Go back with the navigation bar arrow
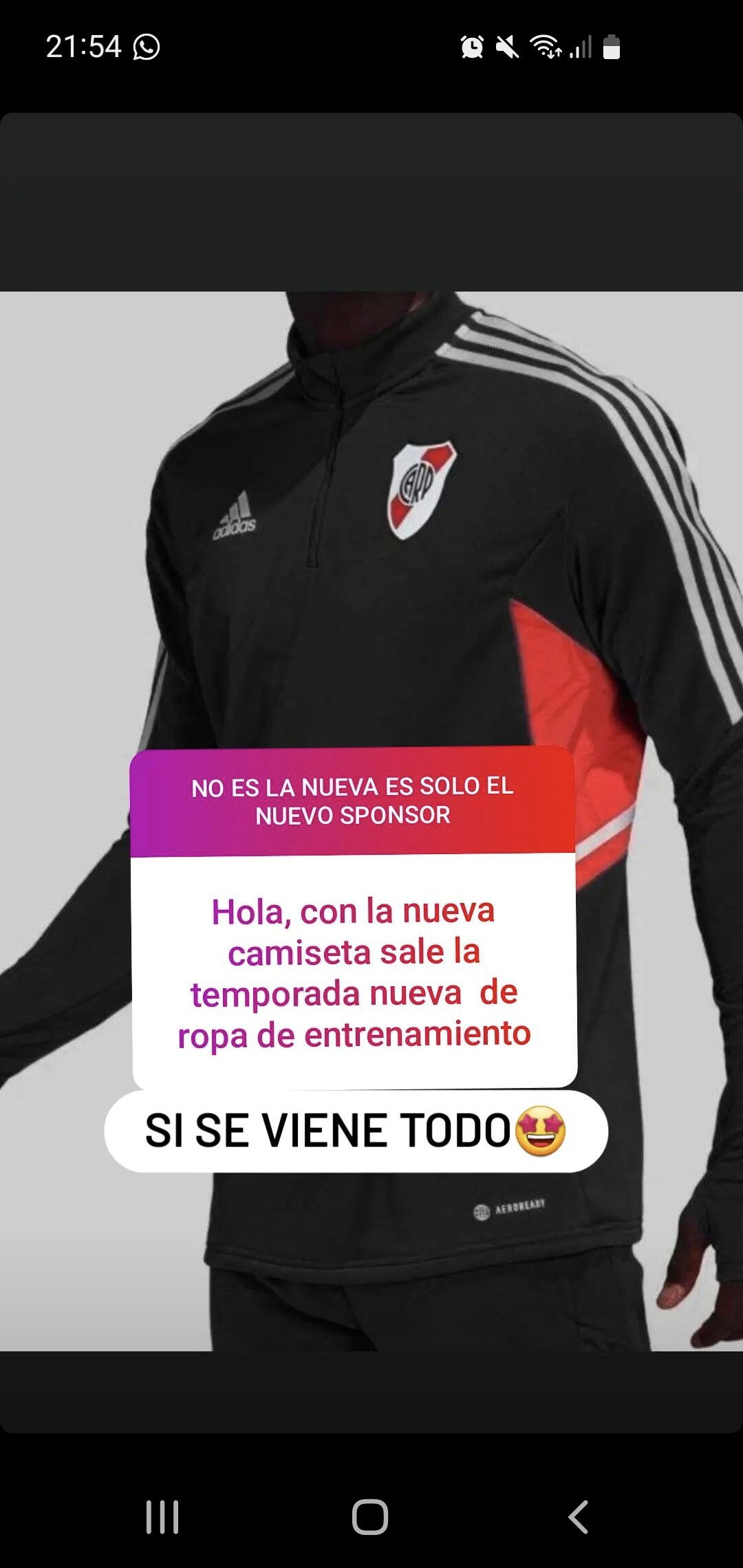 click(578, 1517)
